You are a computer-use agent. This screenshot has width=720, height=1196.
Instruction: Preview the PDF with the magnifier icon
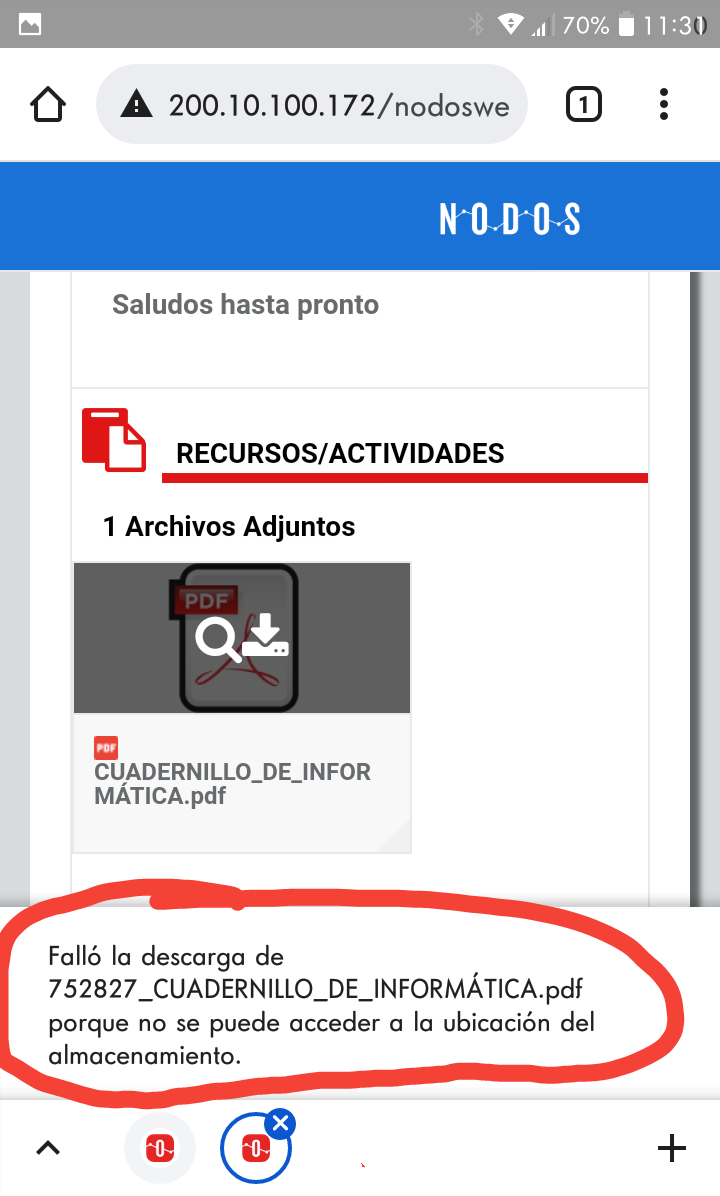(218, 639)
